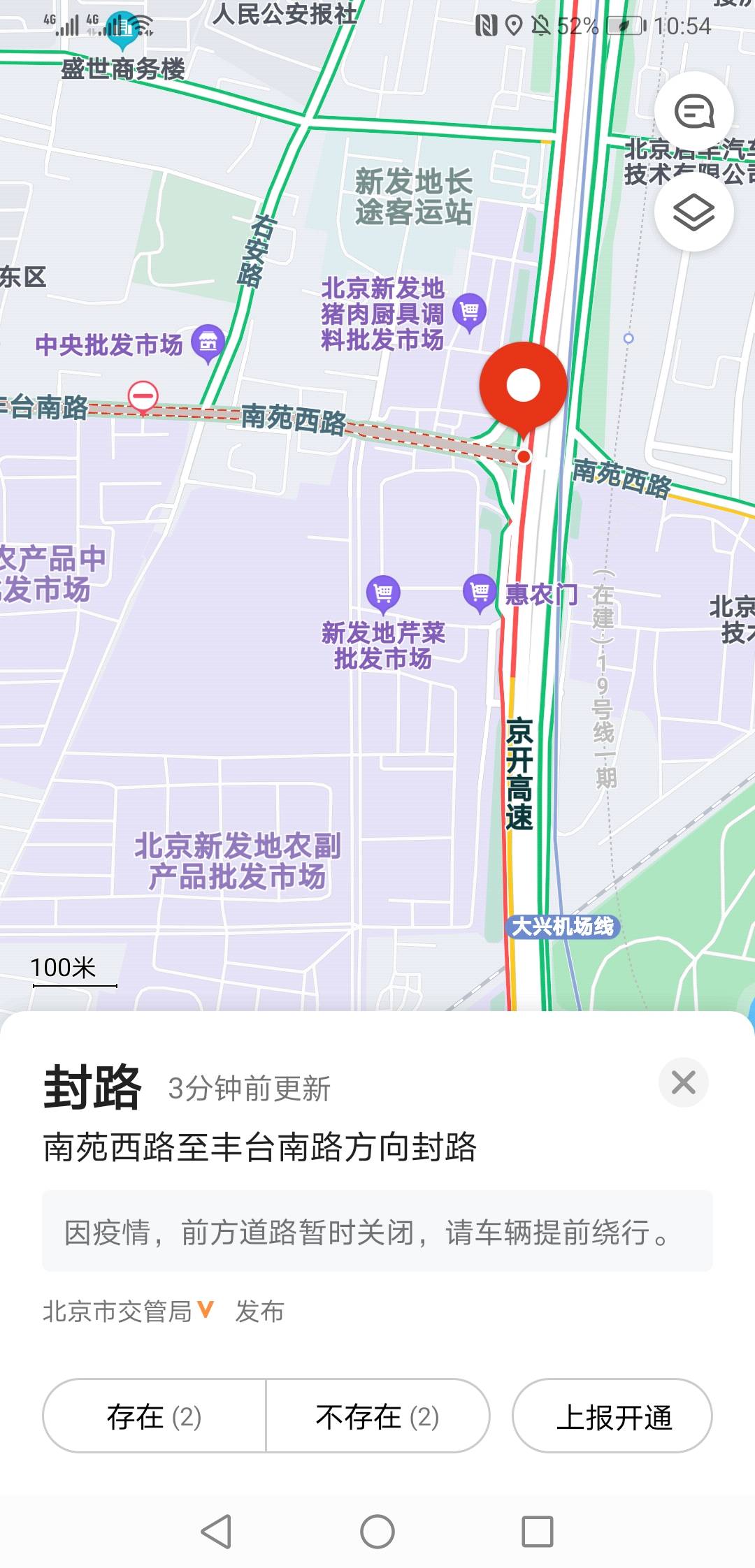Viewport: 755px width, 1568px height.
Task: Select the no-entry closure sign on 丰台南路
Action: [145, 396]
